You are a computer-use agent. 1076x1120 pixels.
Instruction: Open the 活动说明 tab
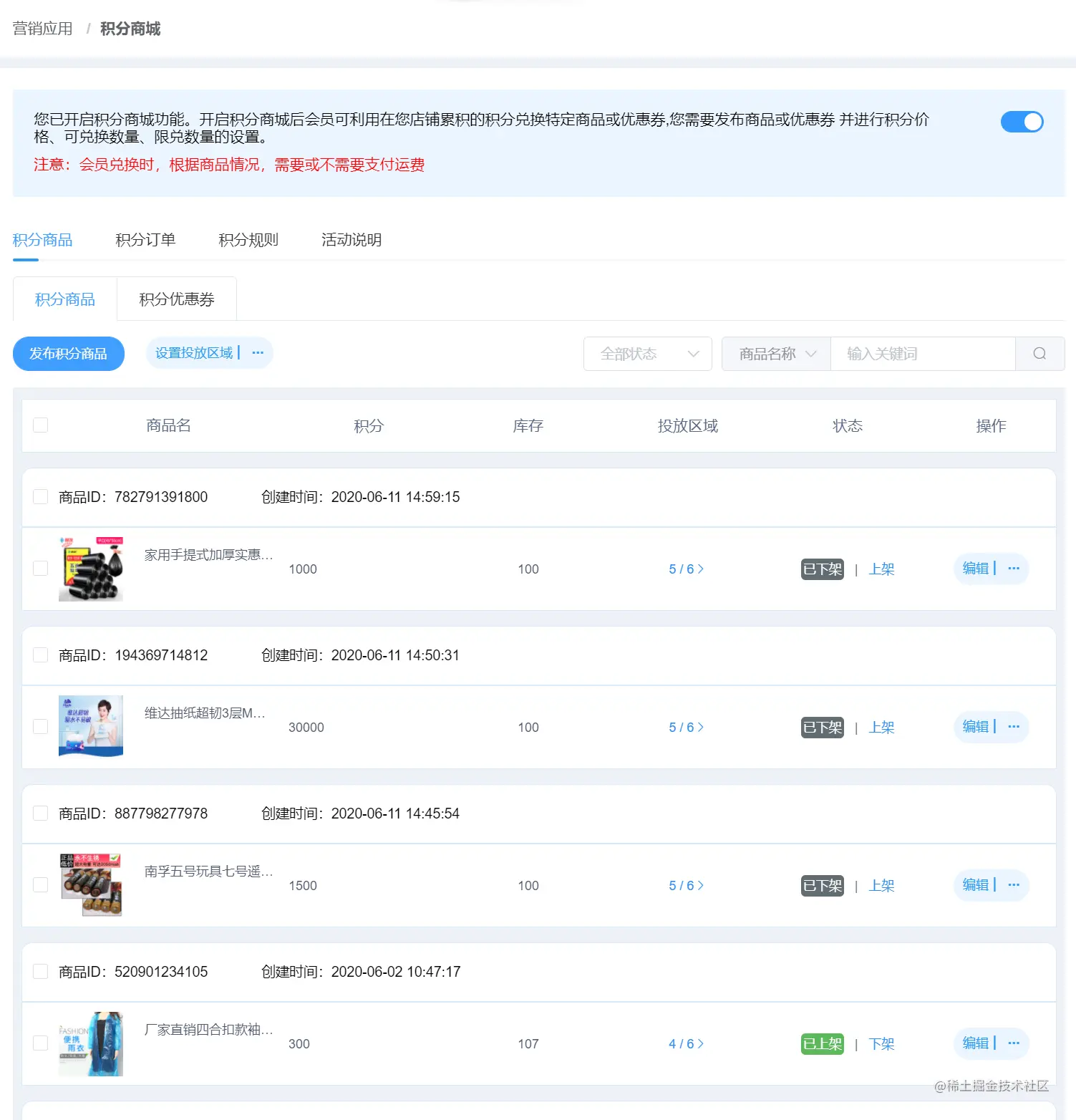point(352,240)
